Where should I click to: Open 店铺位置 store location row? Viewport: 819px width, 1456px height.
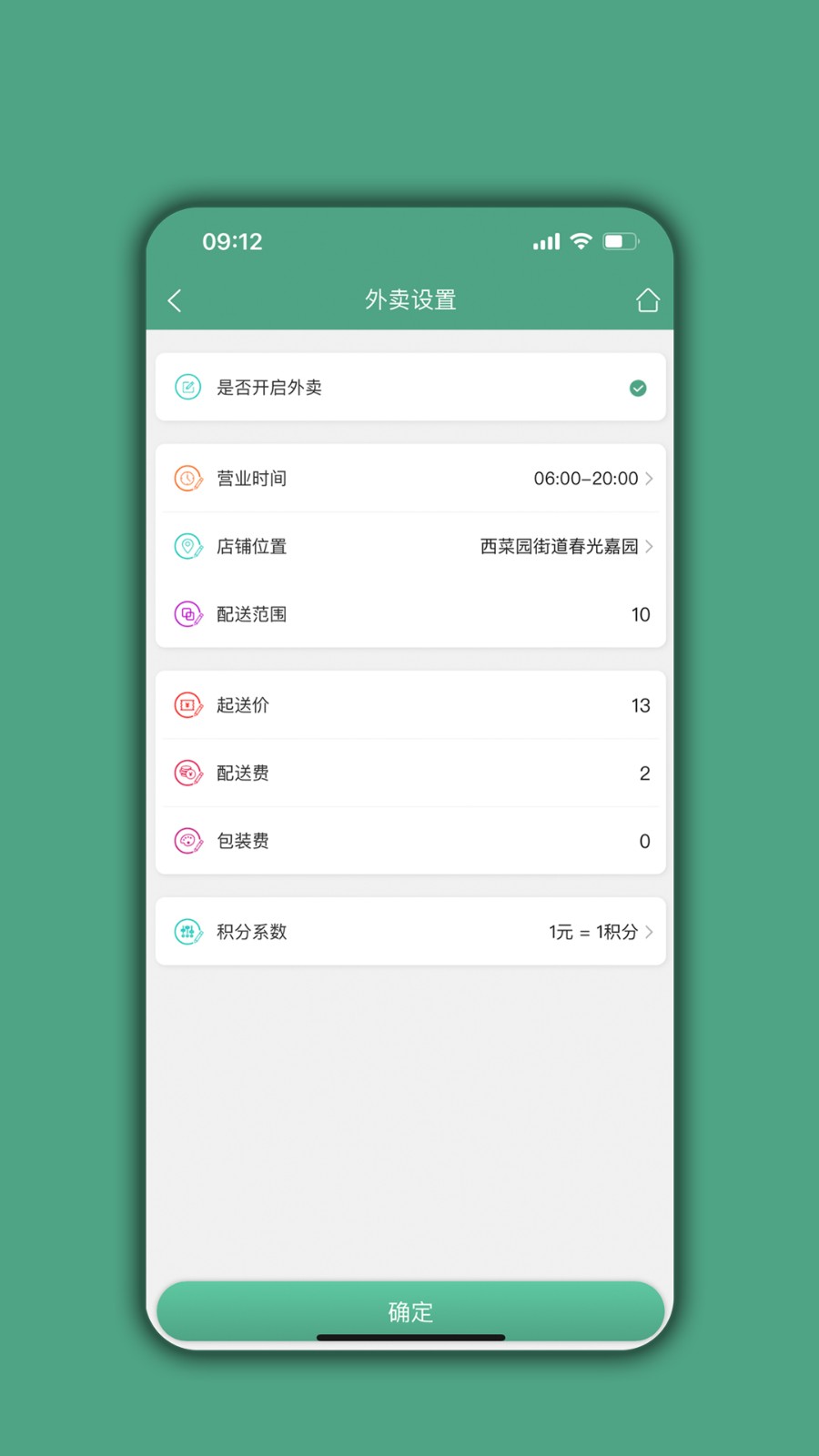point(410,547)
